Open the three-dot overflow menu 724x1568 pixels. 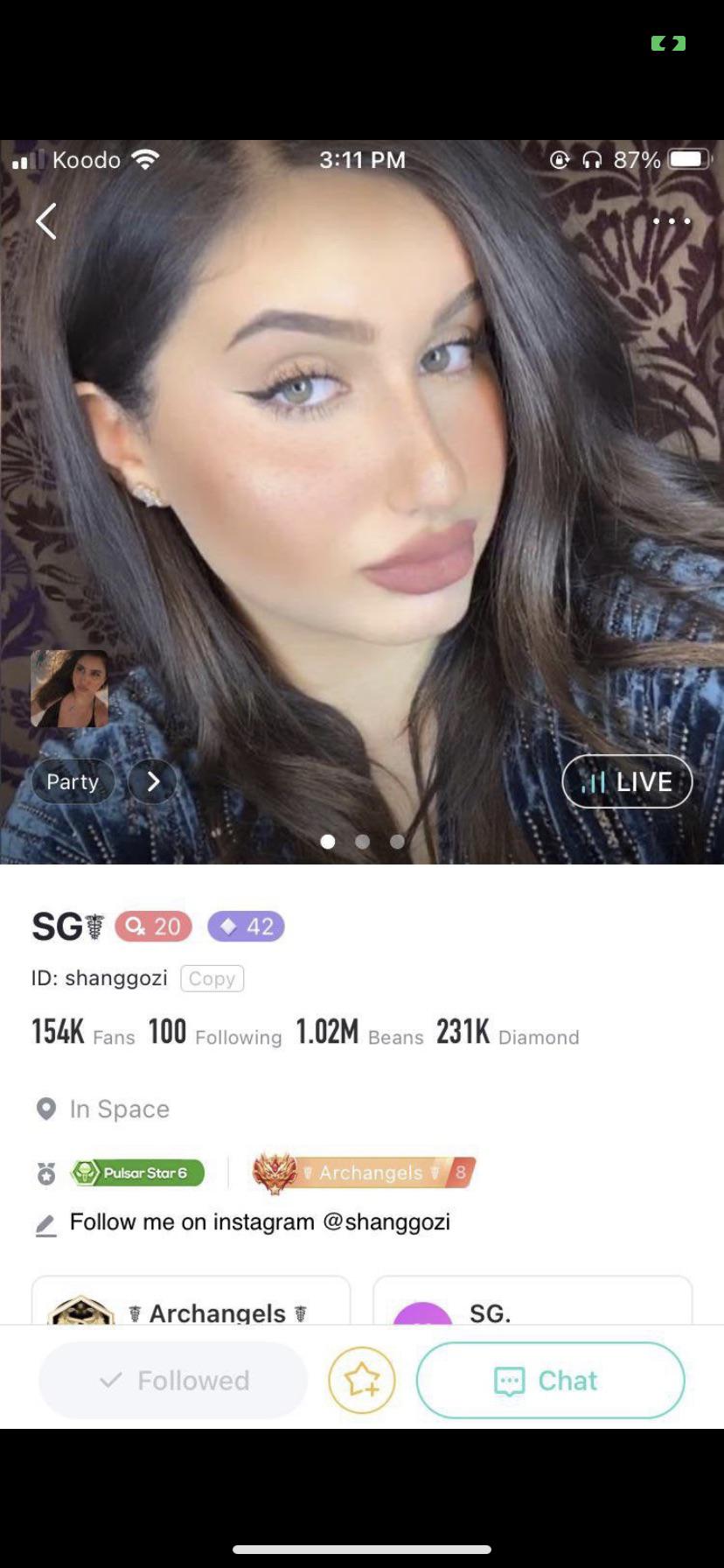672,221
